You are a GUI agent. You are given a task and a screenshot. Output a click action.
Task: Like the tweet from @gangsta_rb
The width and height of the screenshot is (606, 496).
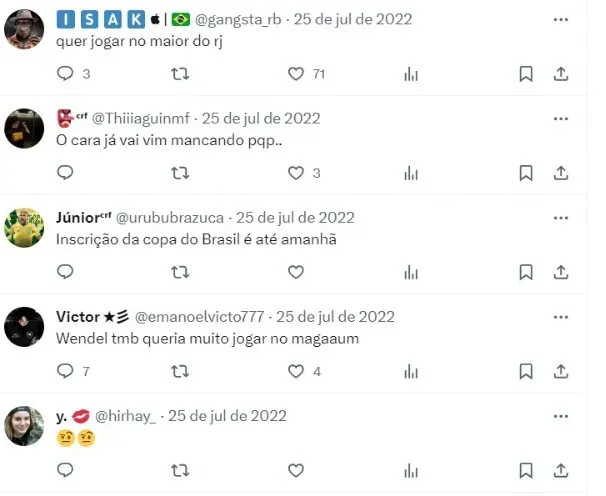(x=296, y=74)
